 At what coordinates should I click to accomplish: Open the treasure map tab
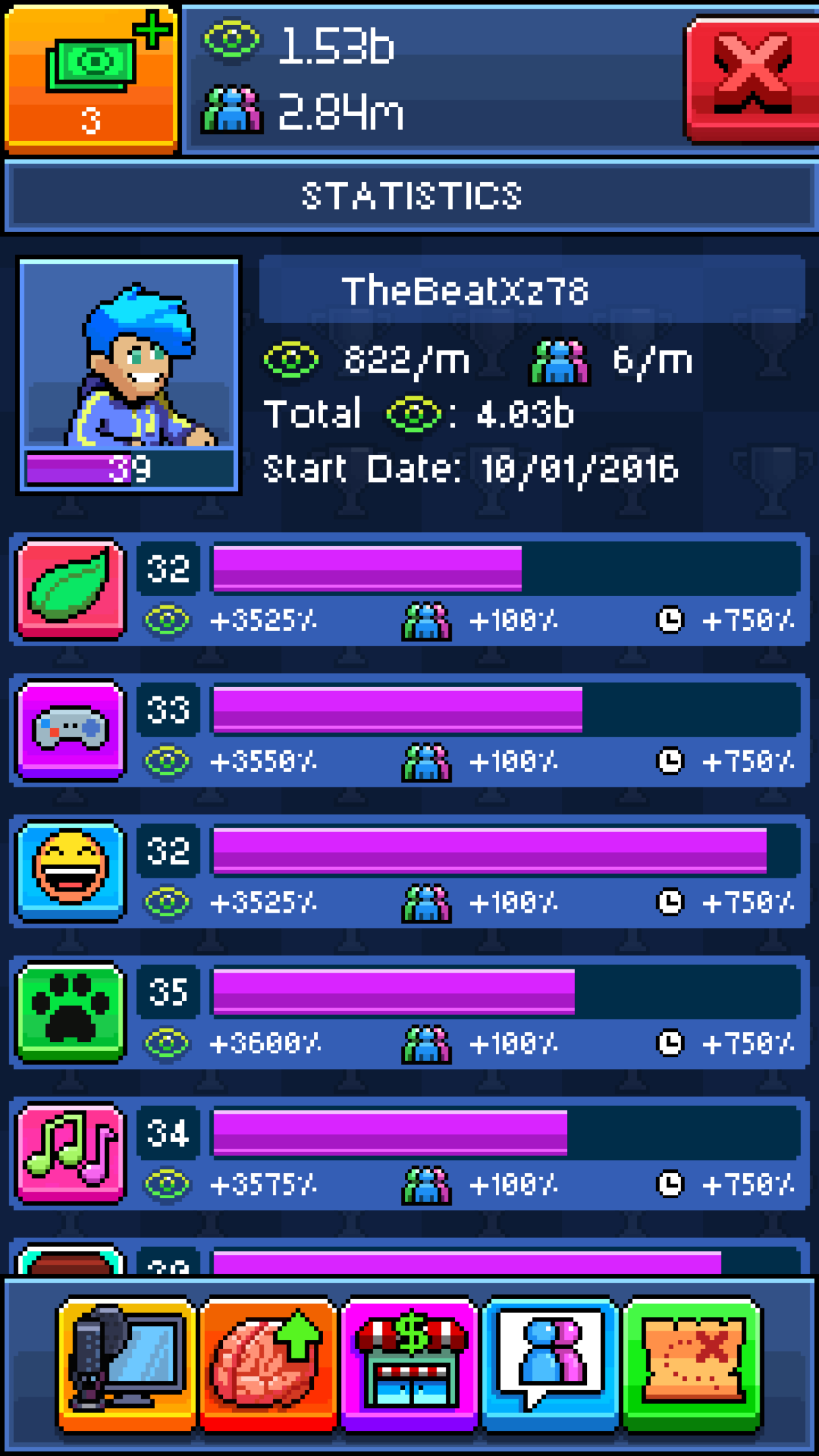[692, 1365]
